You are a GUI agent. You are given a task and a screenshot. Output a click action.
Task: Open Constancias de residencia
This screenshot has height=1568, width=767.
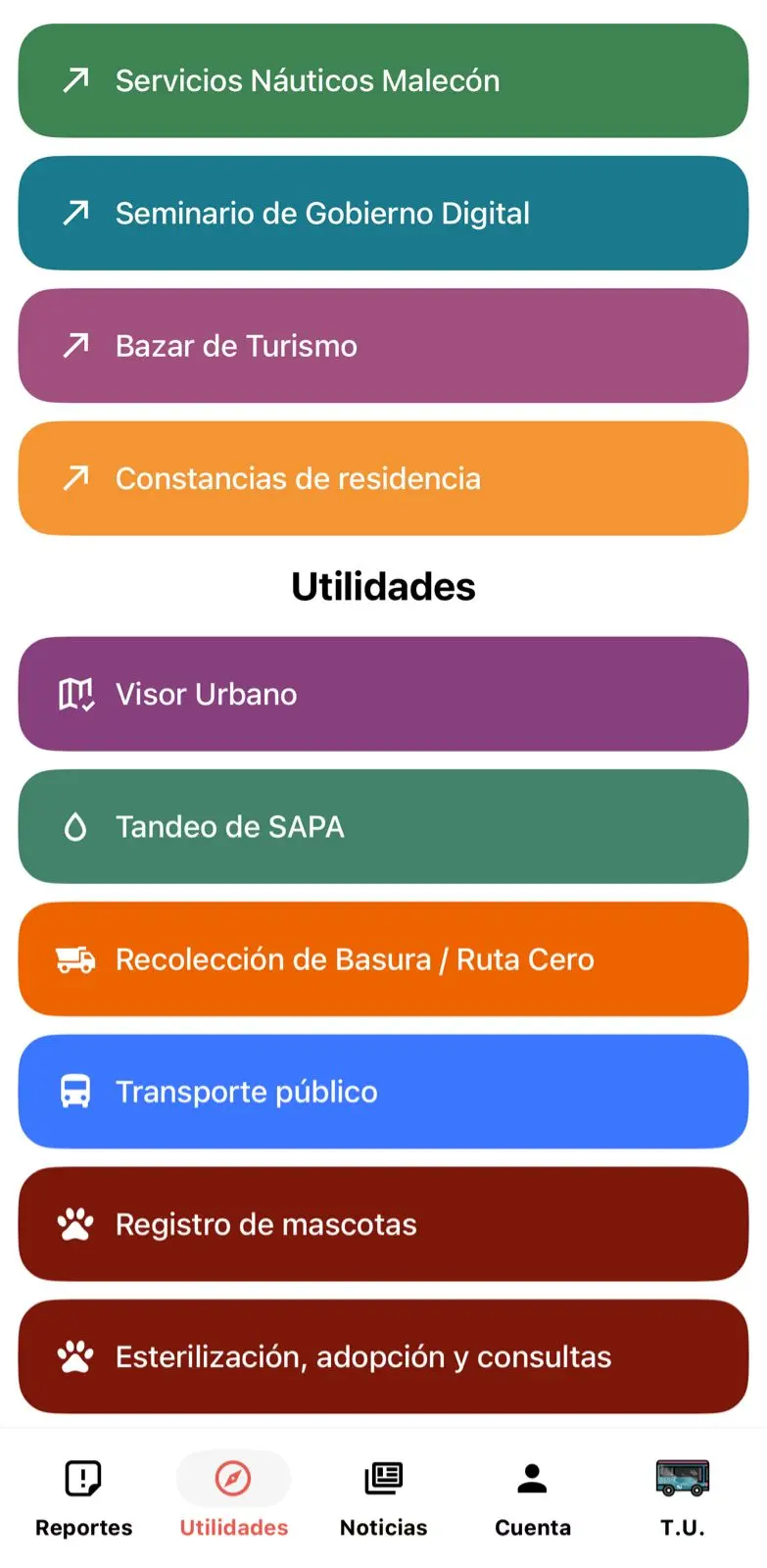coord(383,478)
